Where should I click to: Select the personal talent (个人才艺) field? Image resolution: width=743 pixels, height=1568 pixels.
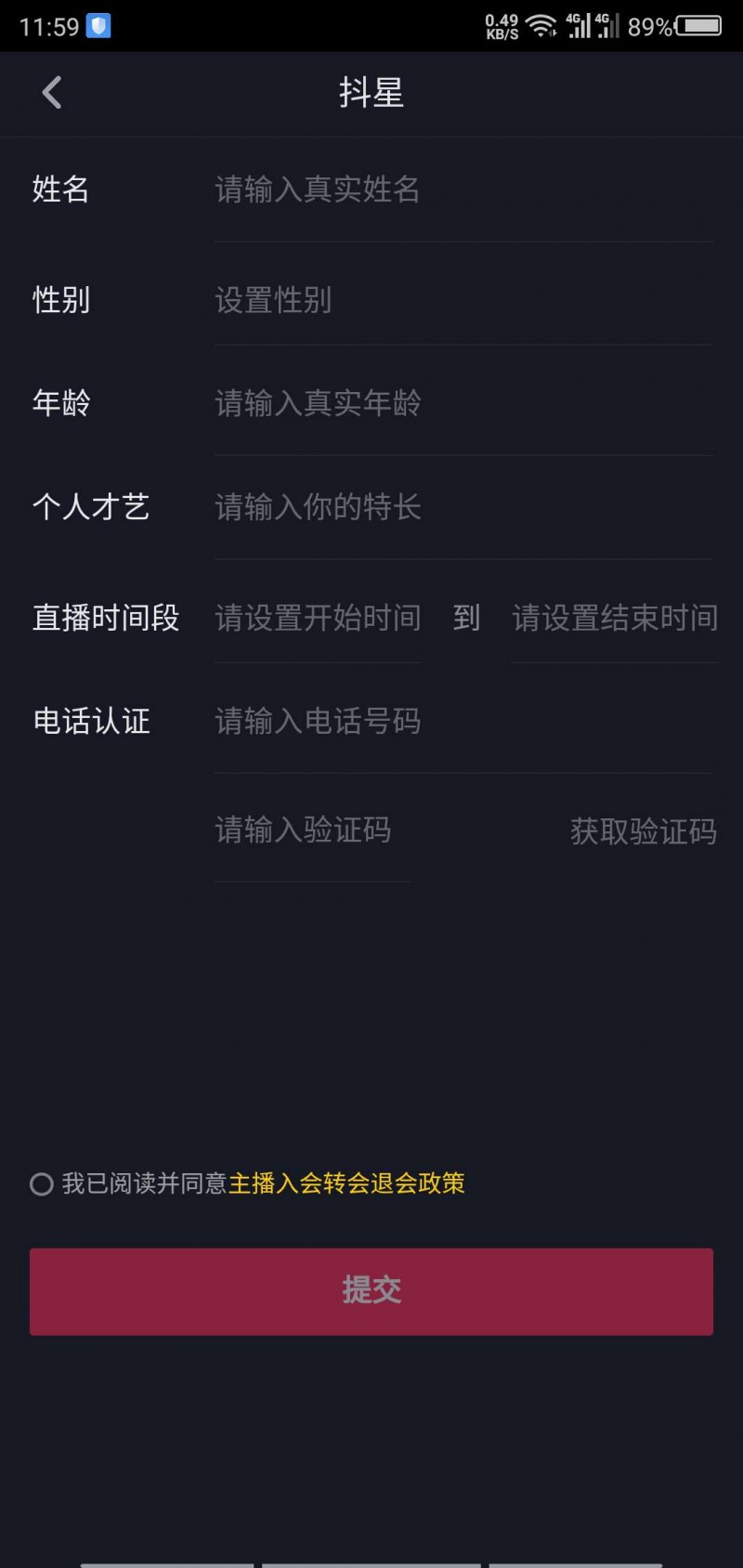click(x=463, y=507)
